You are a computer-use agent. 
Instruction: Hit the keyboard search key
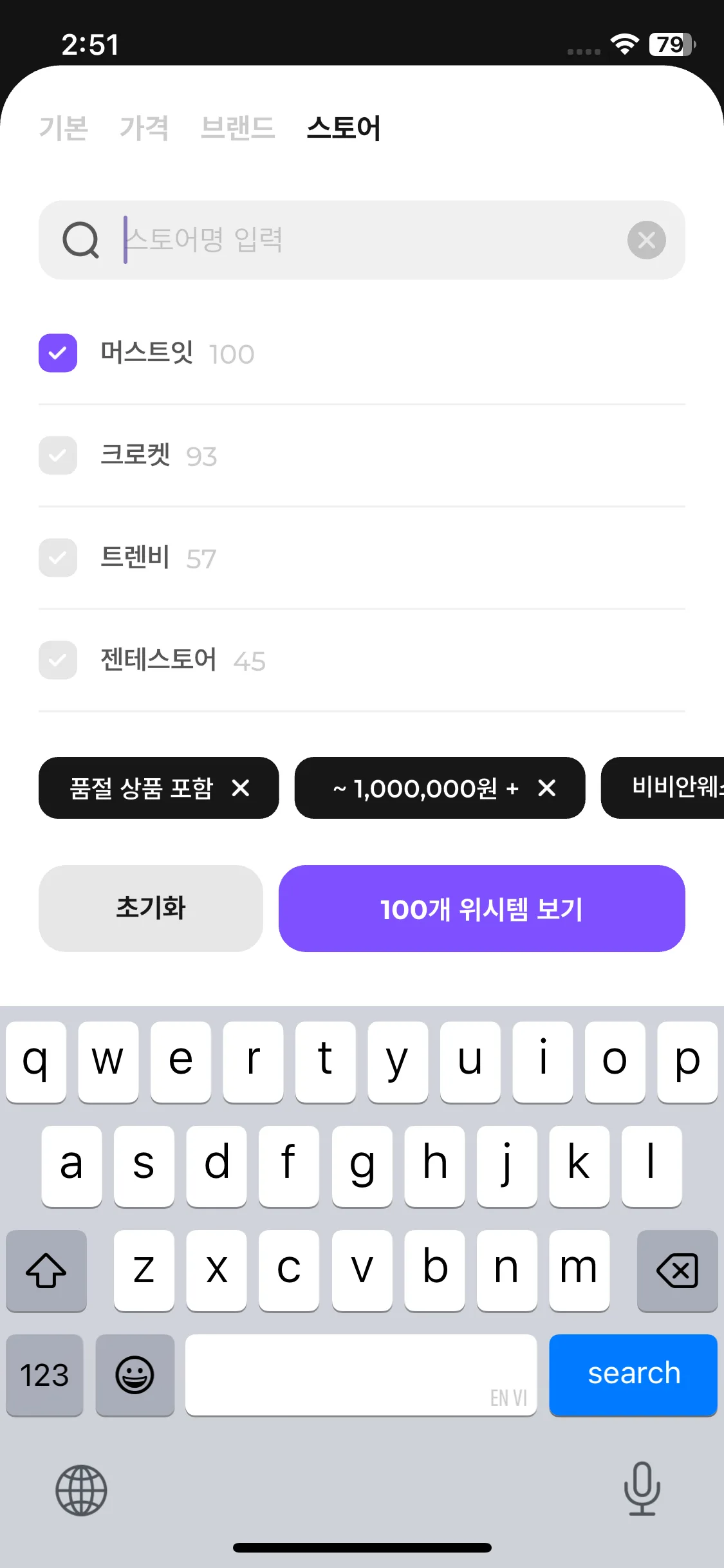click(633, 1374)
